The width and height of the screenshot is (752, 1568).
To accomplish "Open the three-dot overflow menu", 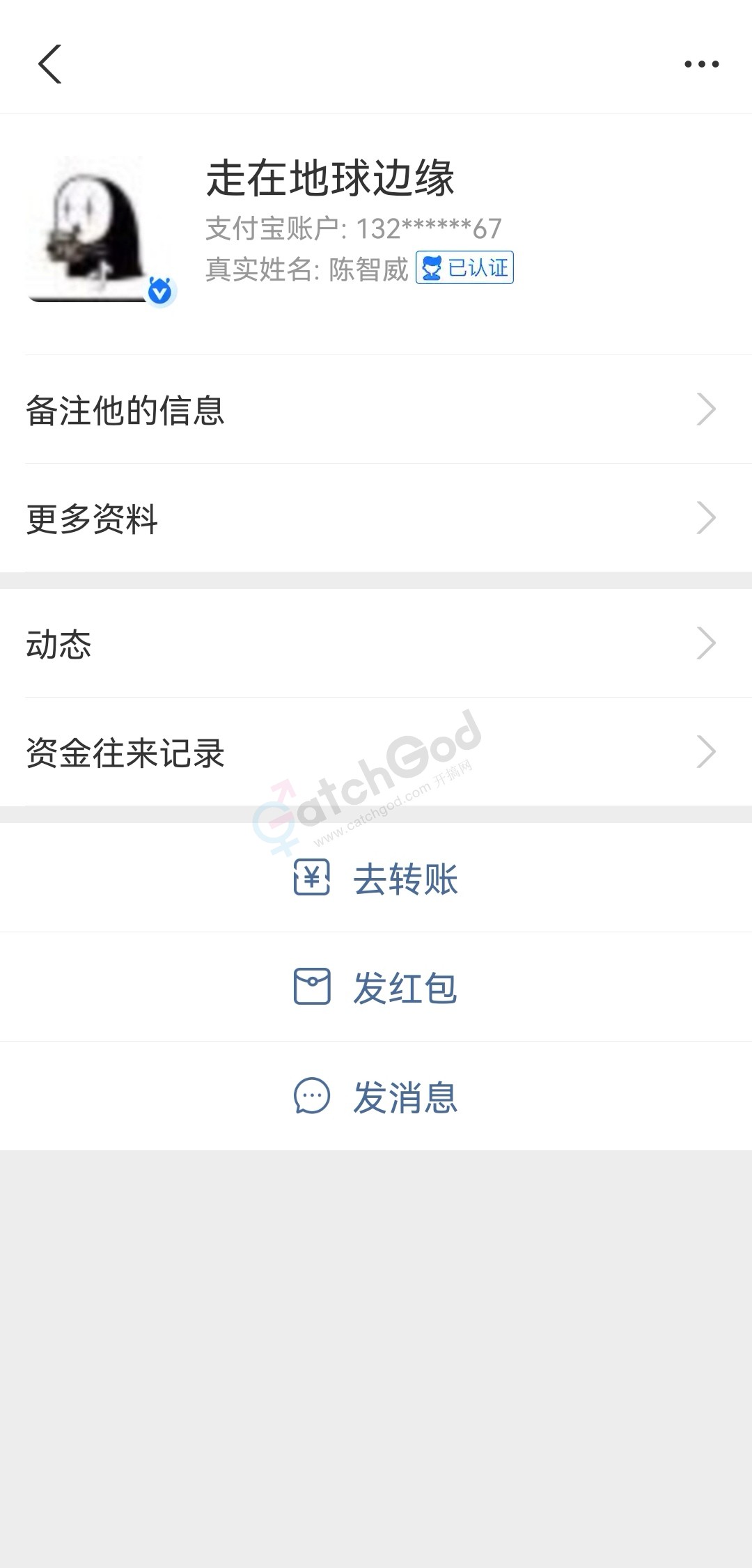I will [x=700, y=64].
